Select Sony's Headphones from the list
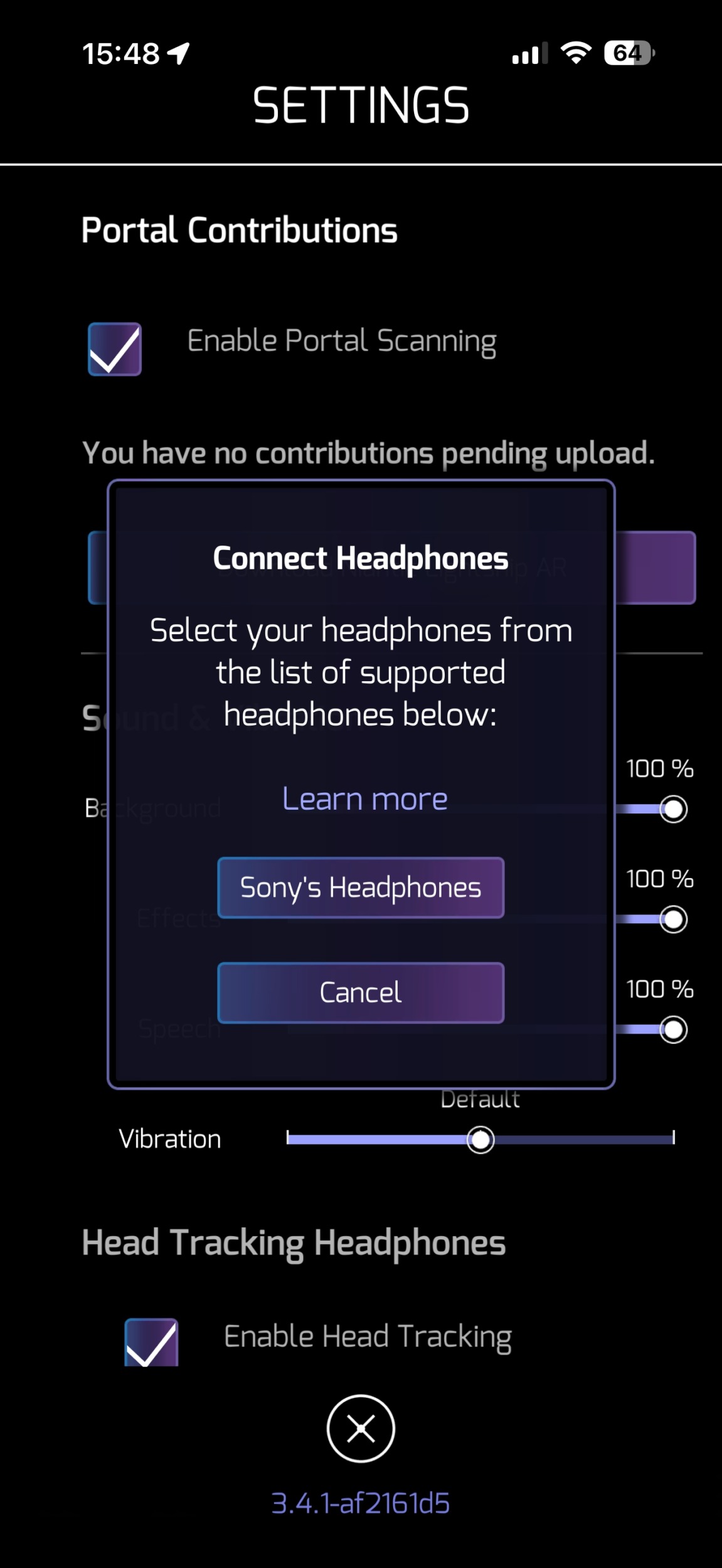This screenshot has width=722, height=1568. tap(361, 887)
